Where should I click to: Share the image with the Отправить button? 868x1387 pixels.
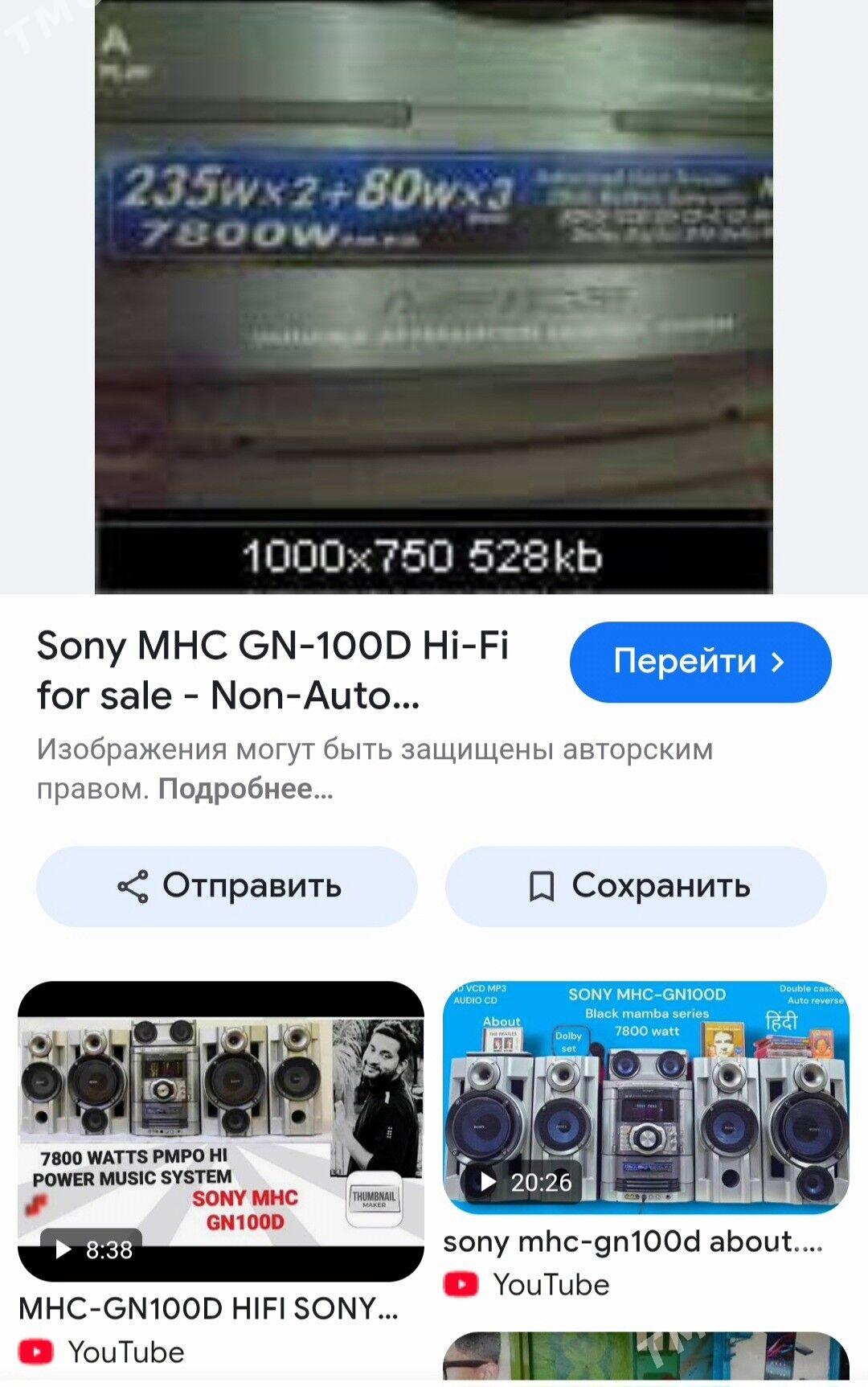[x=227, y=886]
